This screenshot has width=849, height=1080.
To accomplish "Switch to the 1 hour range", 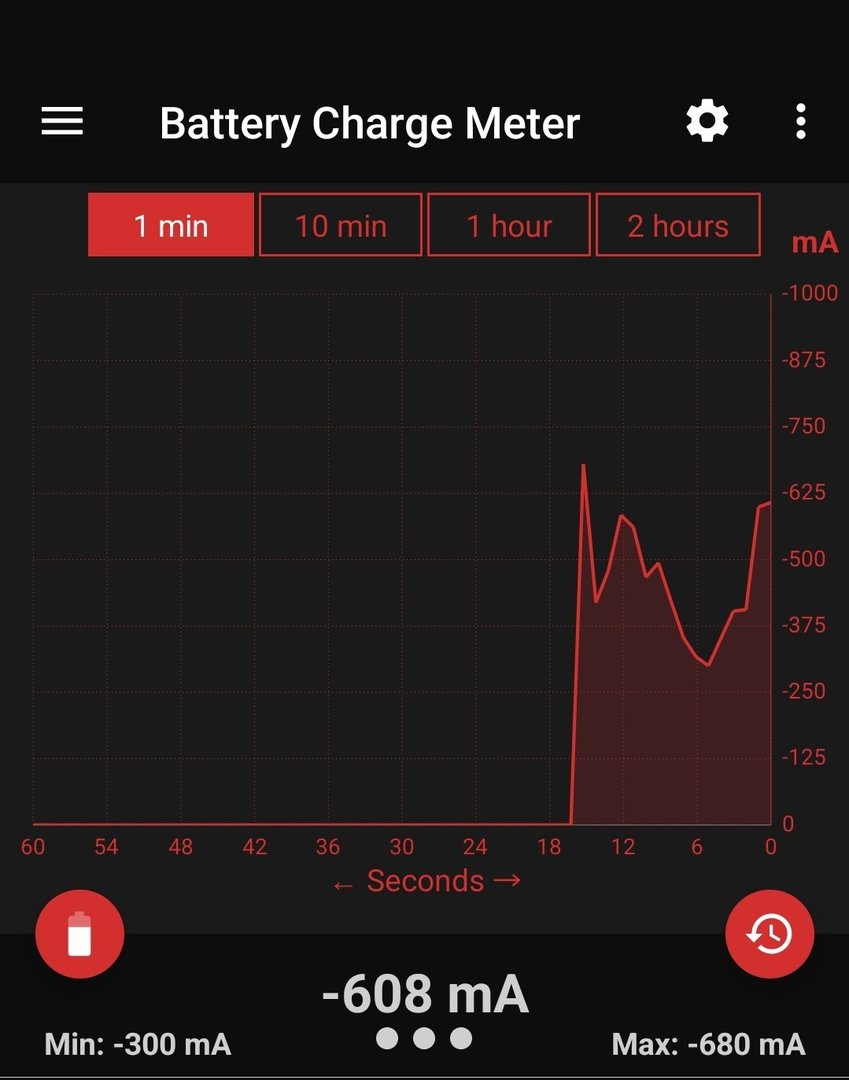I will coord(509,225).
